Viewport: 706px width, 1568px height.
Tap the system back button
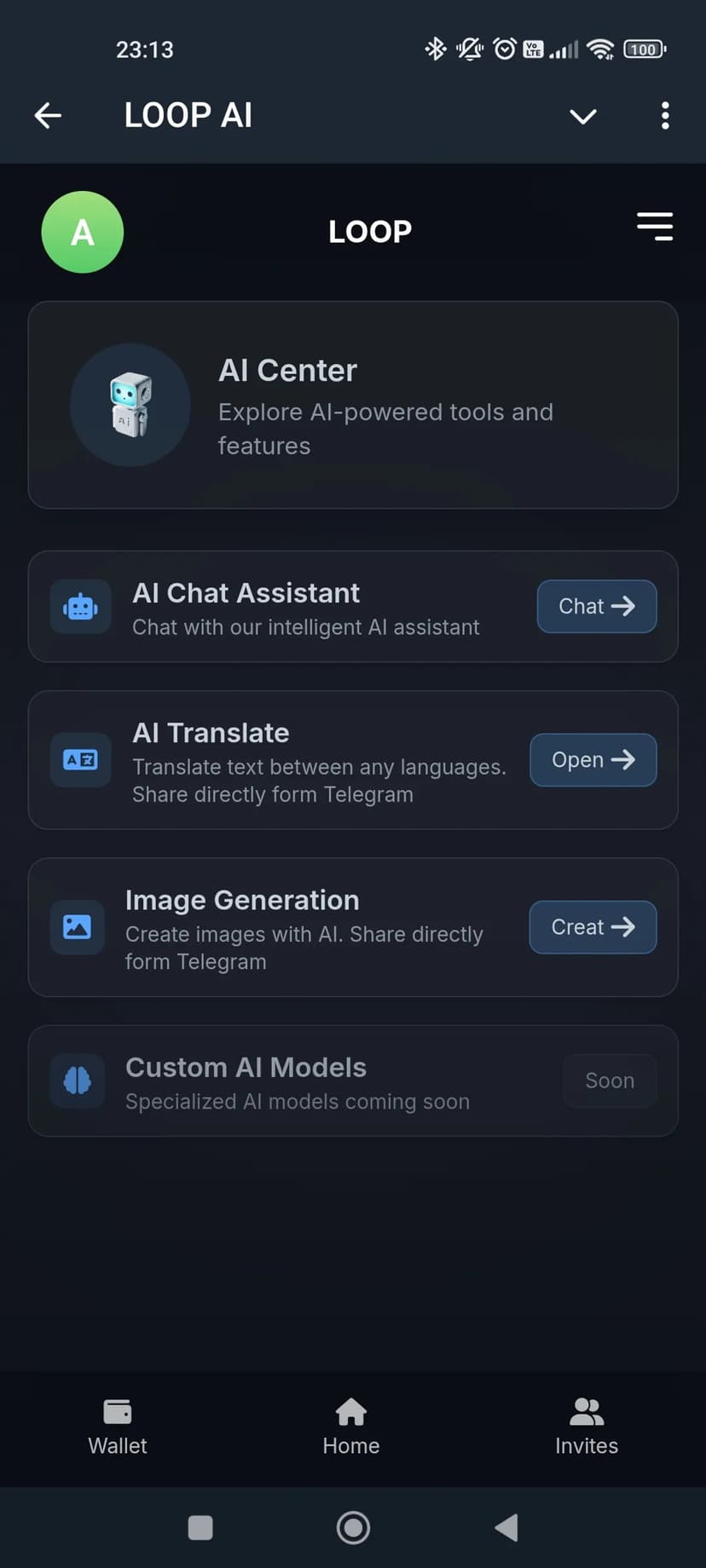point(506,1527)
